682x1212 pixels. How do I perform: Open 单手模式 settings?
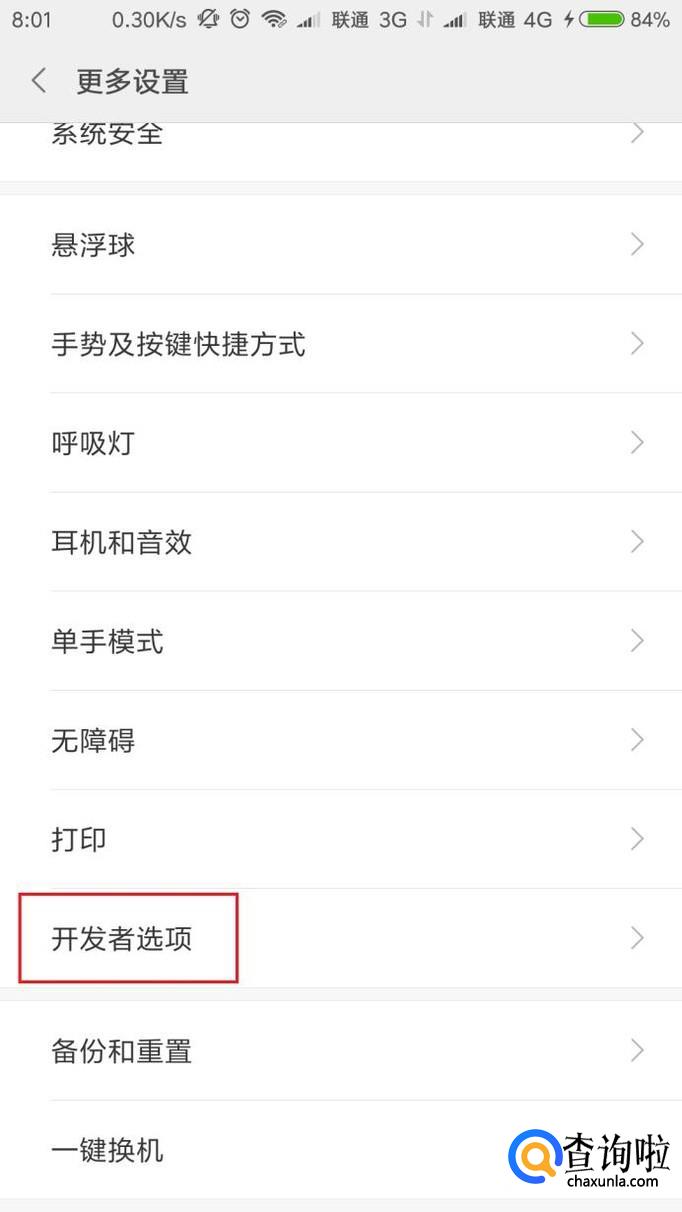click(x=341, y=641)
